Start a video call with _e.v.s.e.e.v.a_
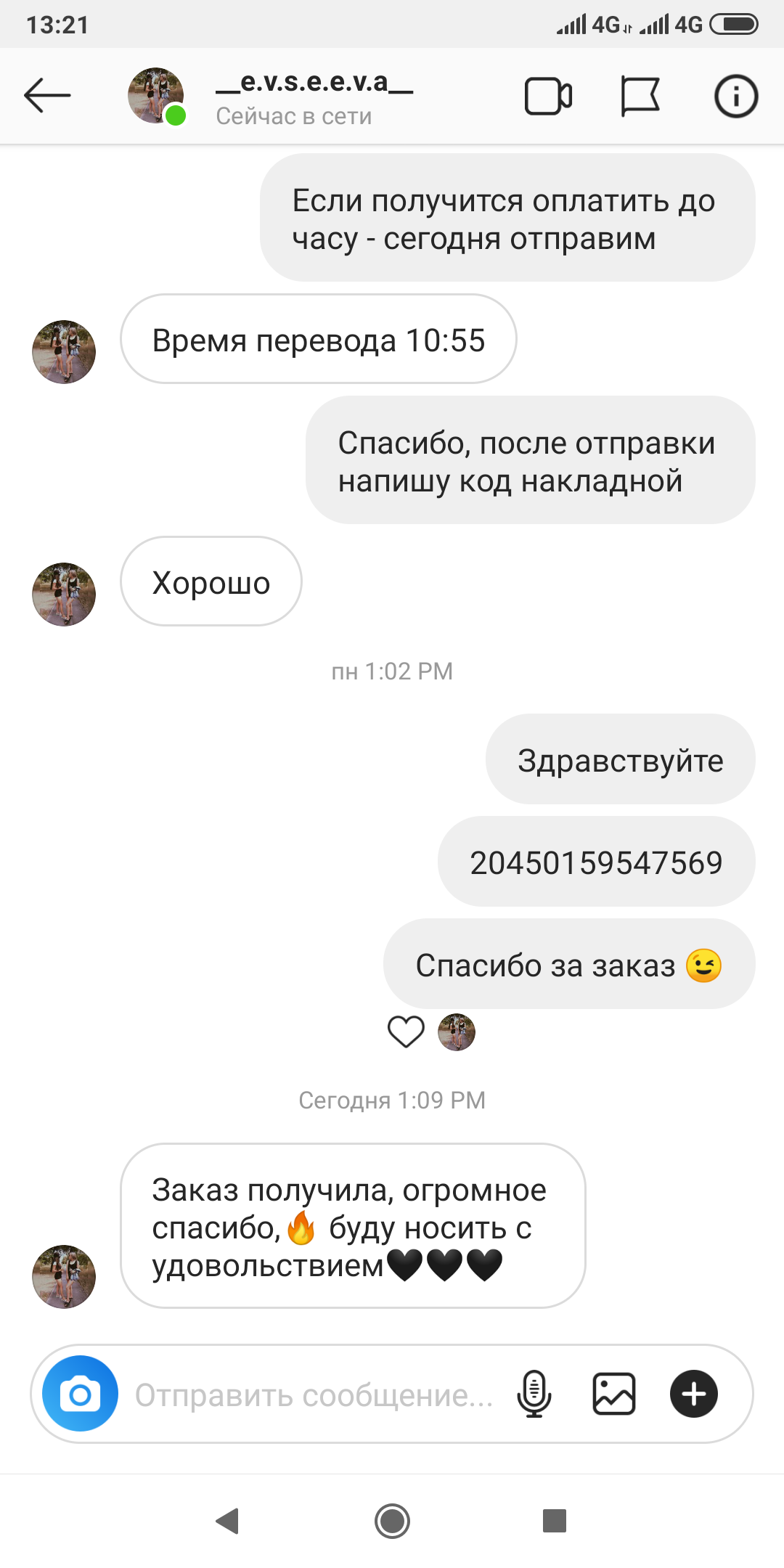Viewport: 784px width, 1568px height. [x=548, y=97]
